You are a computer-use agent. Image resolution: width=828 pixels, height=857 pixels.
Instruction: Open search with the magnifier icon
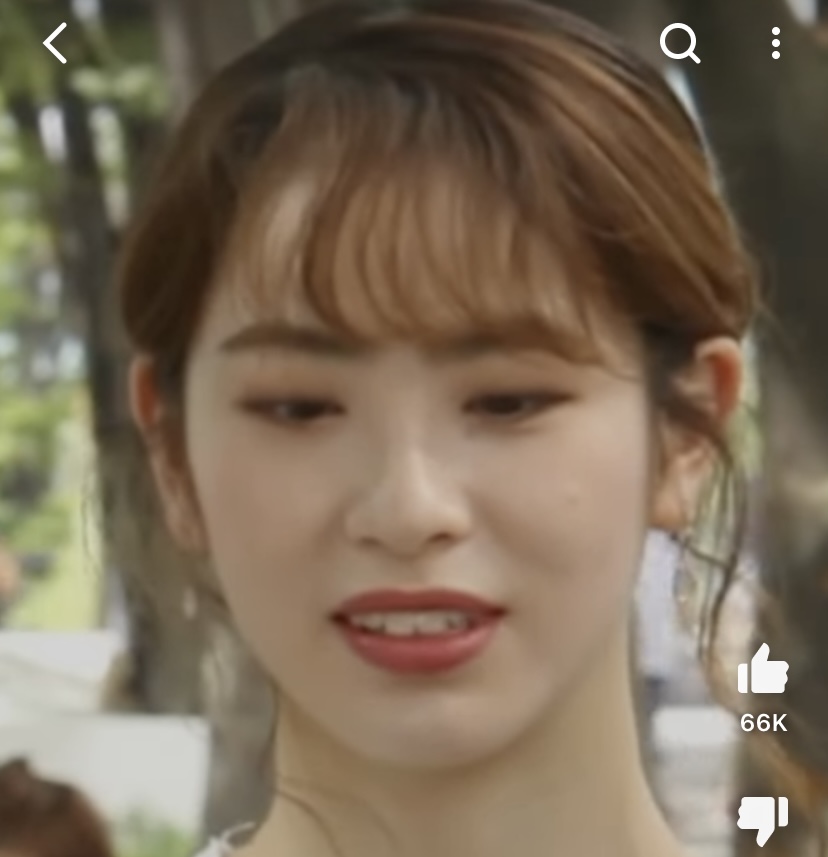[x=679, y=43]
